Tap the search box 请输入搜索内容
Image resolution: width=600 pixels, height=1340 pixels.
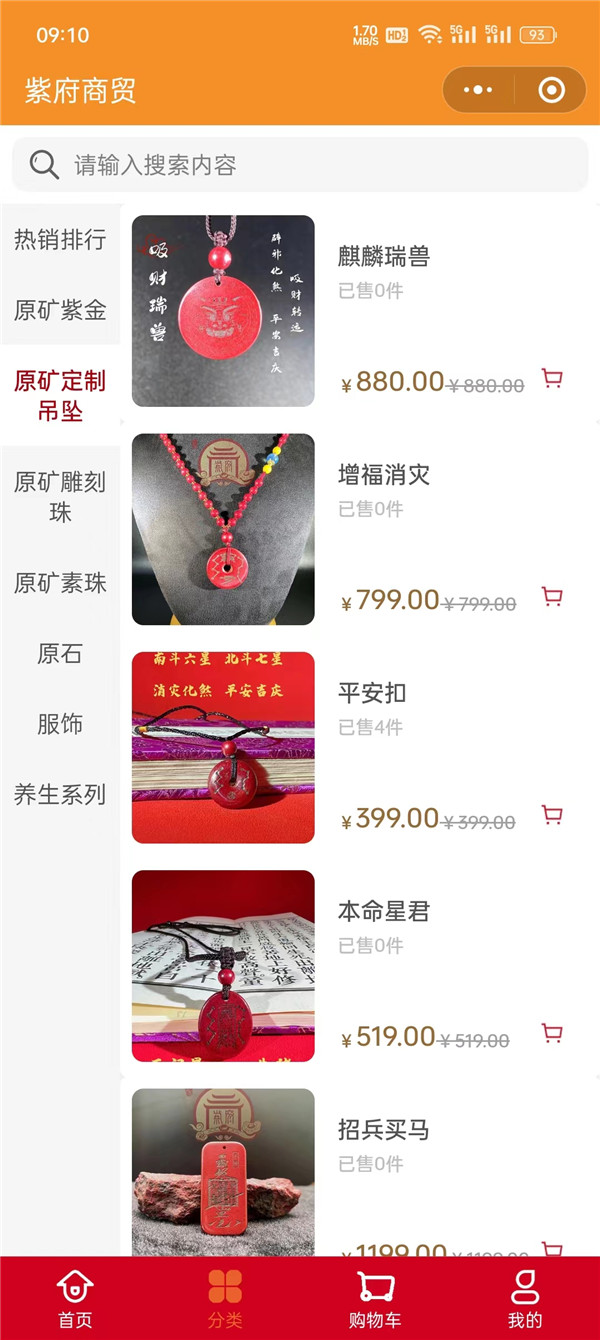(300, 165)
